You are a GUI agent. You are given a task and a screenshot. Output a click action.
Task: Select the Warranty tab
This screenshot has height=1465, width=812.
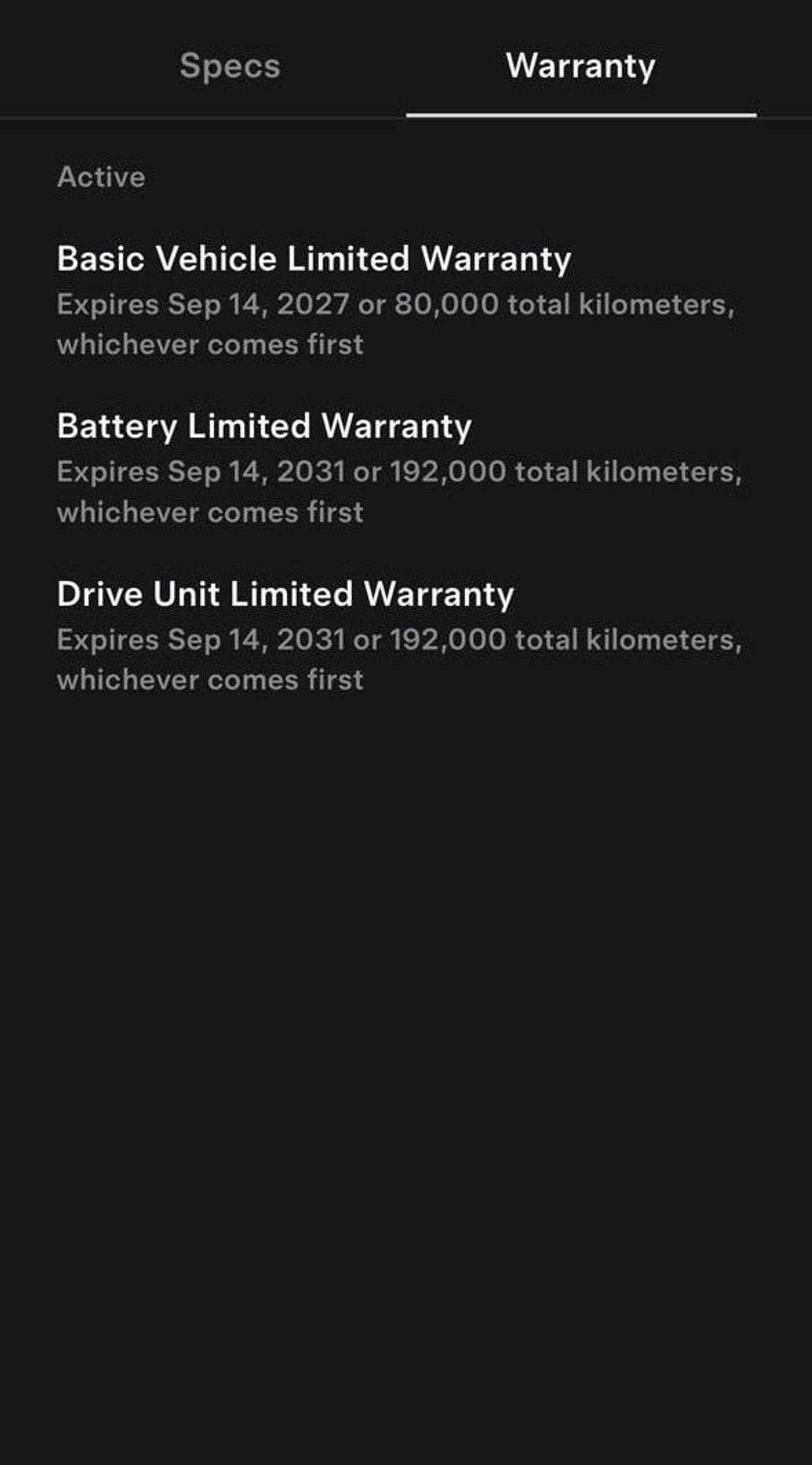pos(581,66)
